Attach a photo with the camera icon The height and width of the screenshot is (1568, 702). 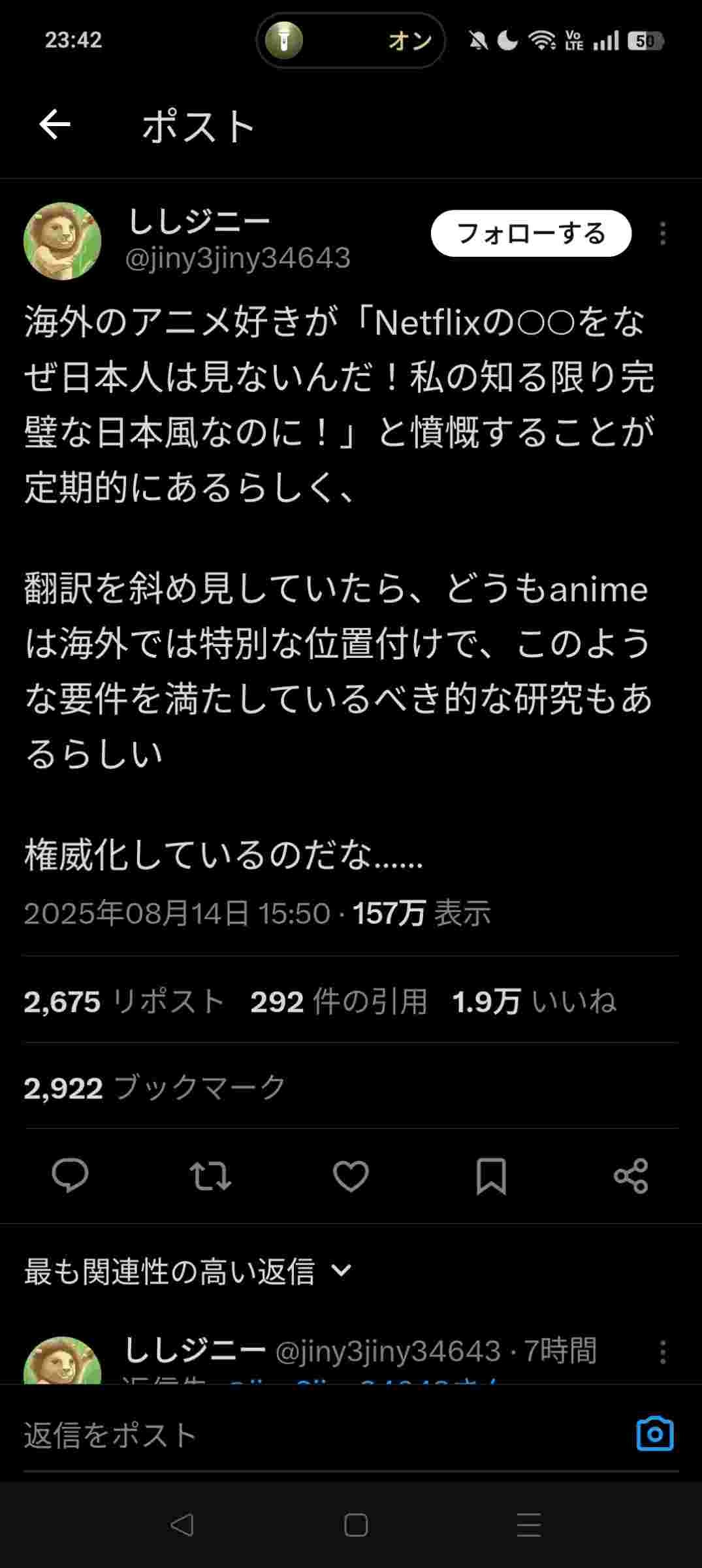[x=654, y=1435]
